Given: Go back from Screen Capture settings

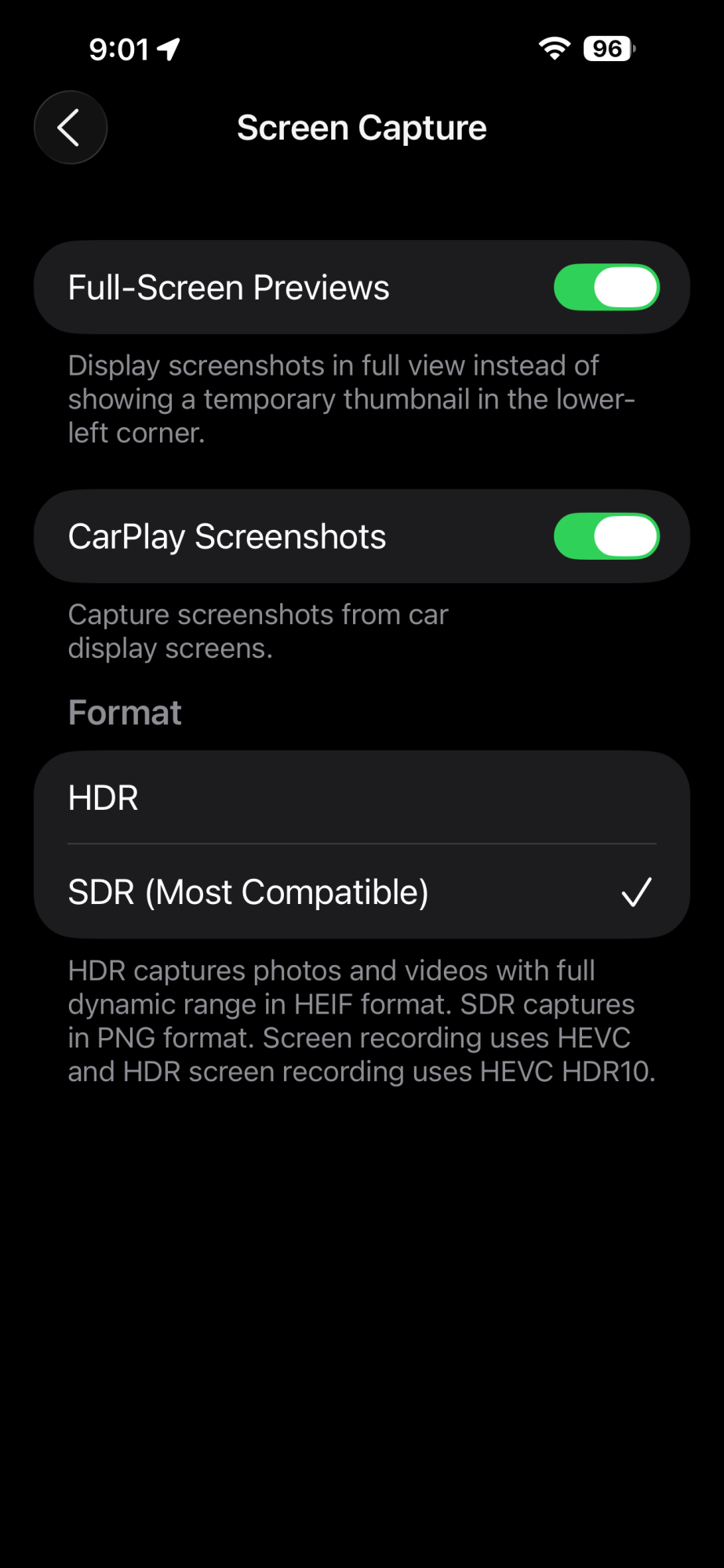Looking at the screenshot, I should tap(71, 128).
